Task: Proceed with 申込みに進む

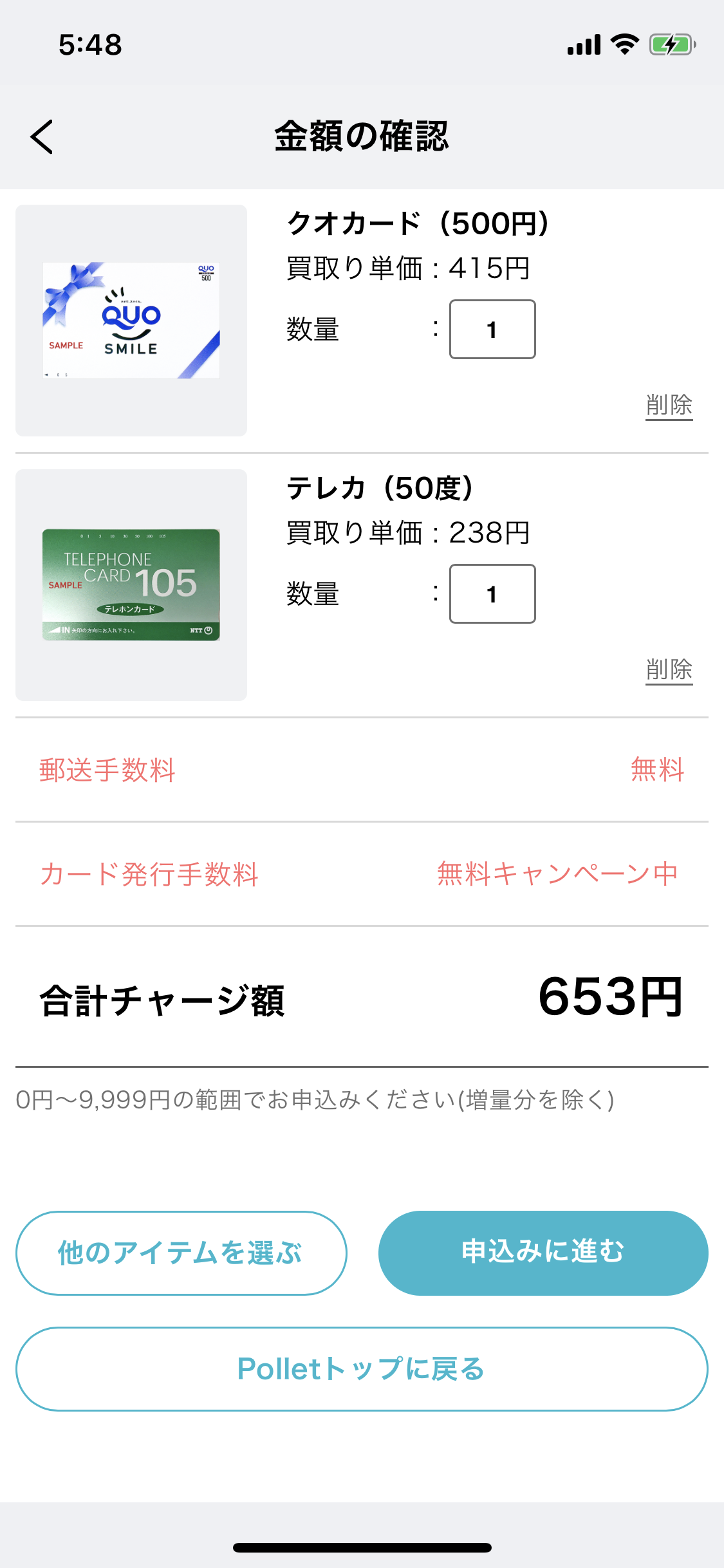Action: [543, 1253]
